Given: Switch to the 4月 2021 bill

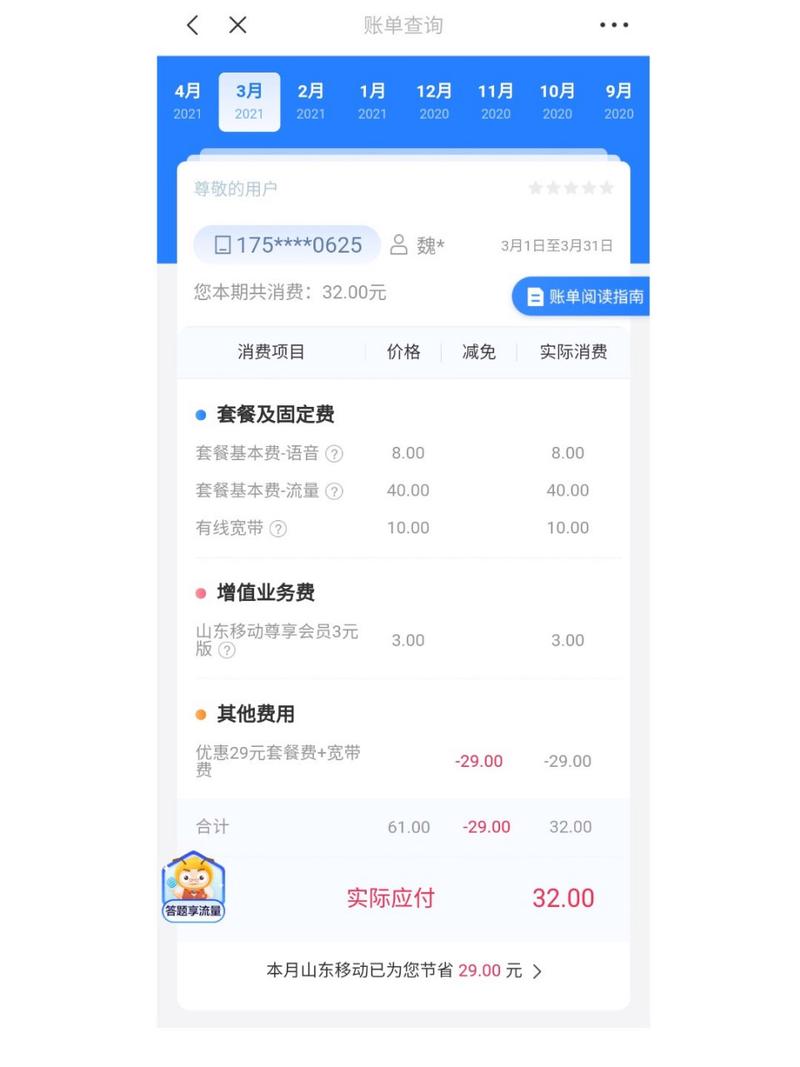Looking at the screenshot, I should (187, 101).
